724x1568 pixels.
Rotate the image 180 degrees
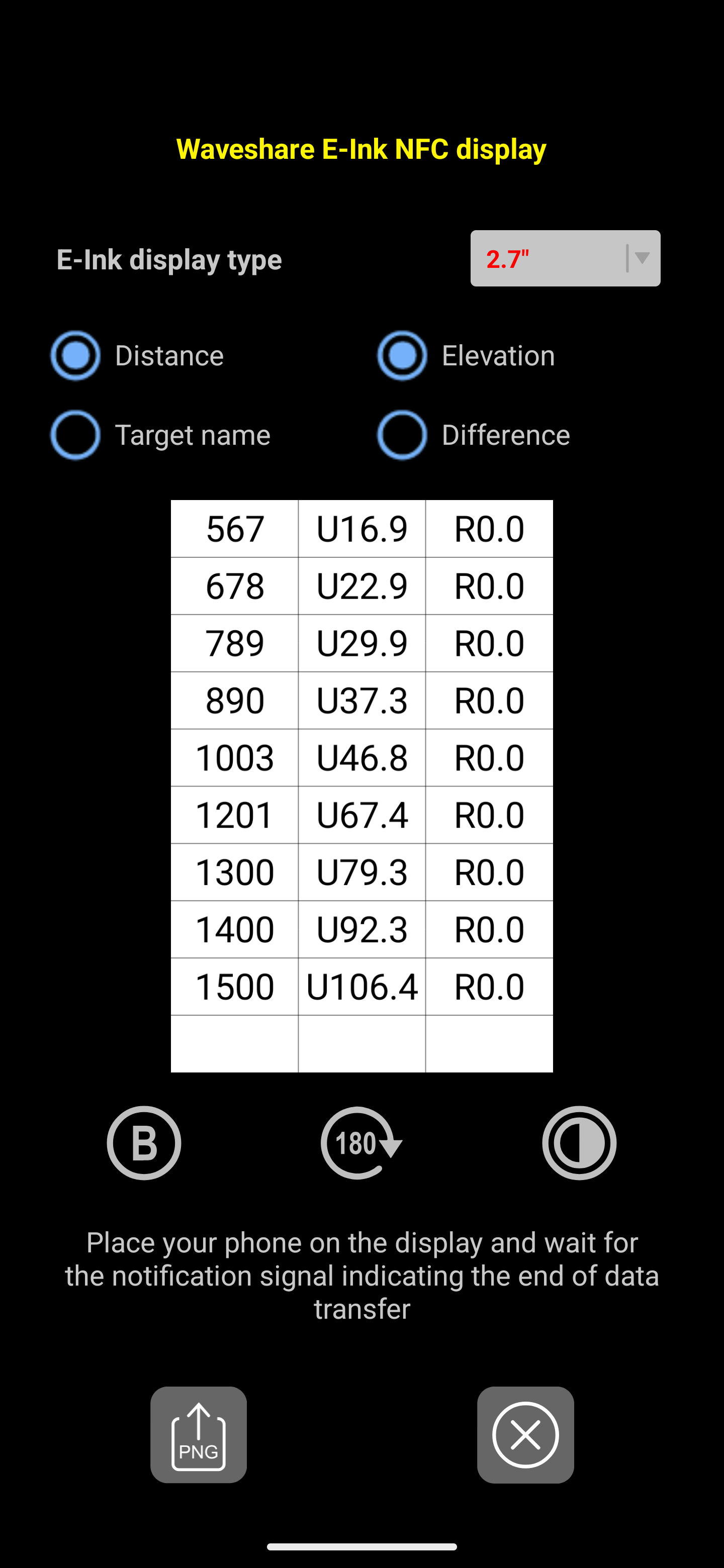[360, 1142]
